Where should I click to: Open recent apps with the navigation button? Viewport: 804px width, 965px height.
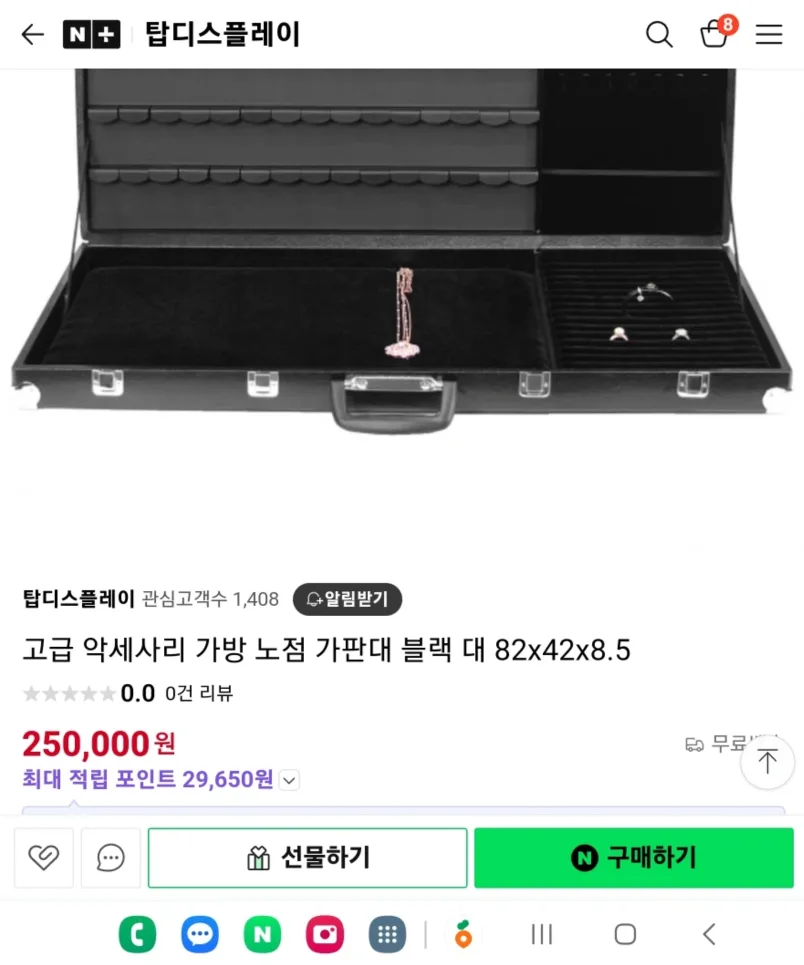coord(541,934)
